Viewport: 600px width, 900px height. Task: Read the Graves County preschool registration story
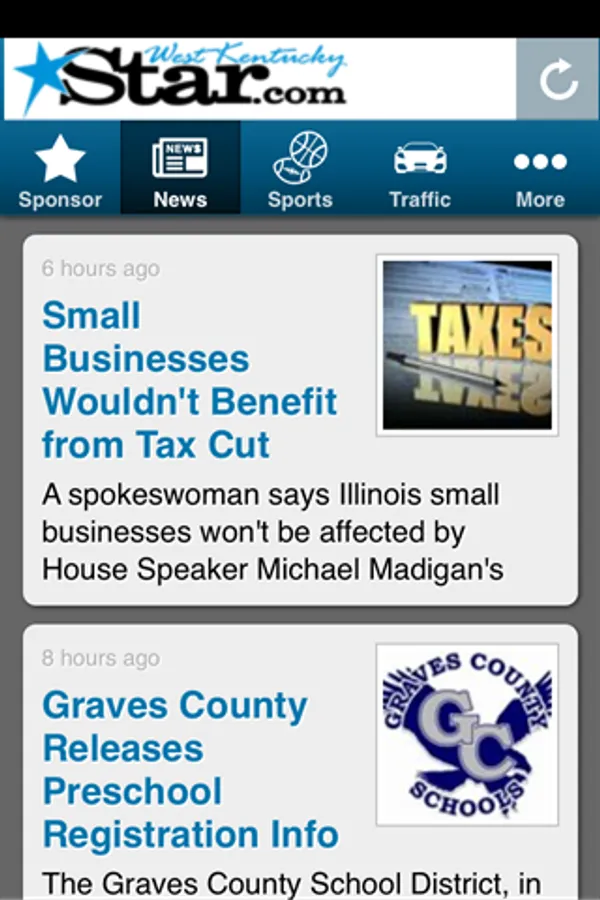tap(190, 770)
